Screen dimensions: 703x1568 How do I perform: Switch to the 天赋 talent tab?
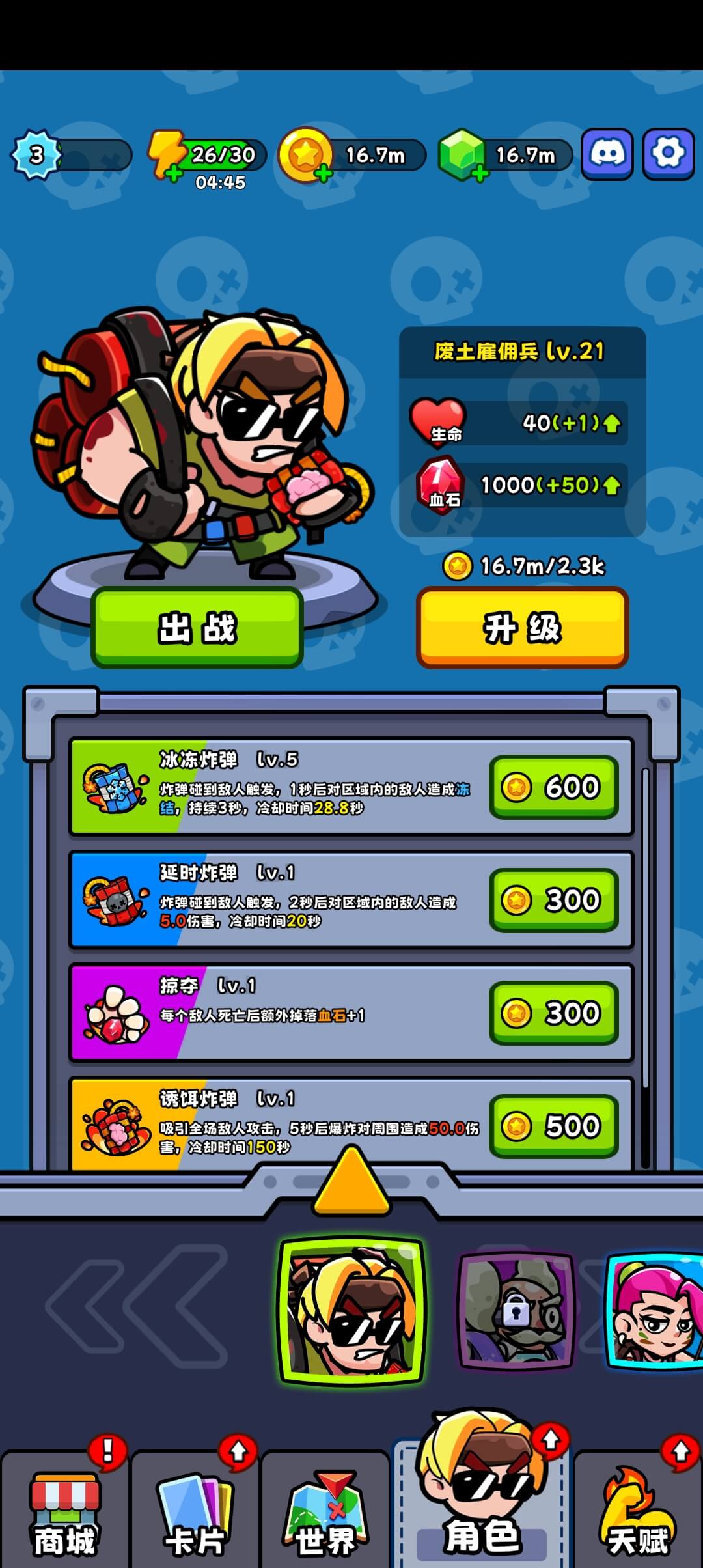[x=637, y=1511]
